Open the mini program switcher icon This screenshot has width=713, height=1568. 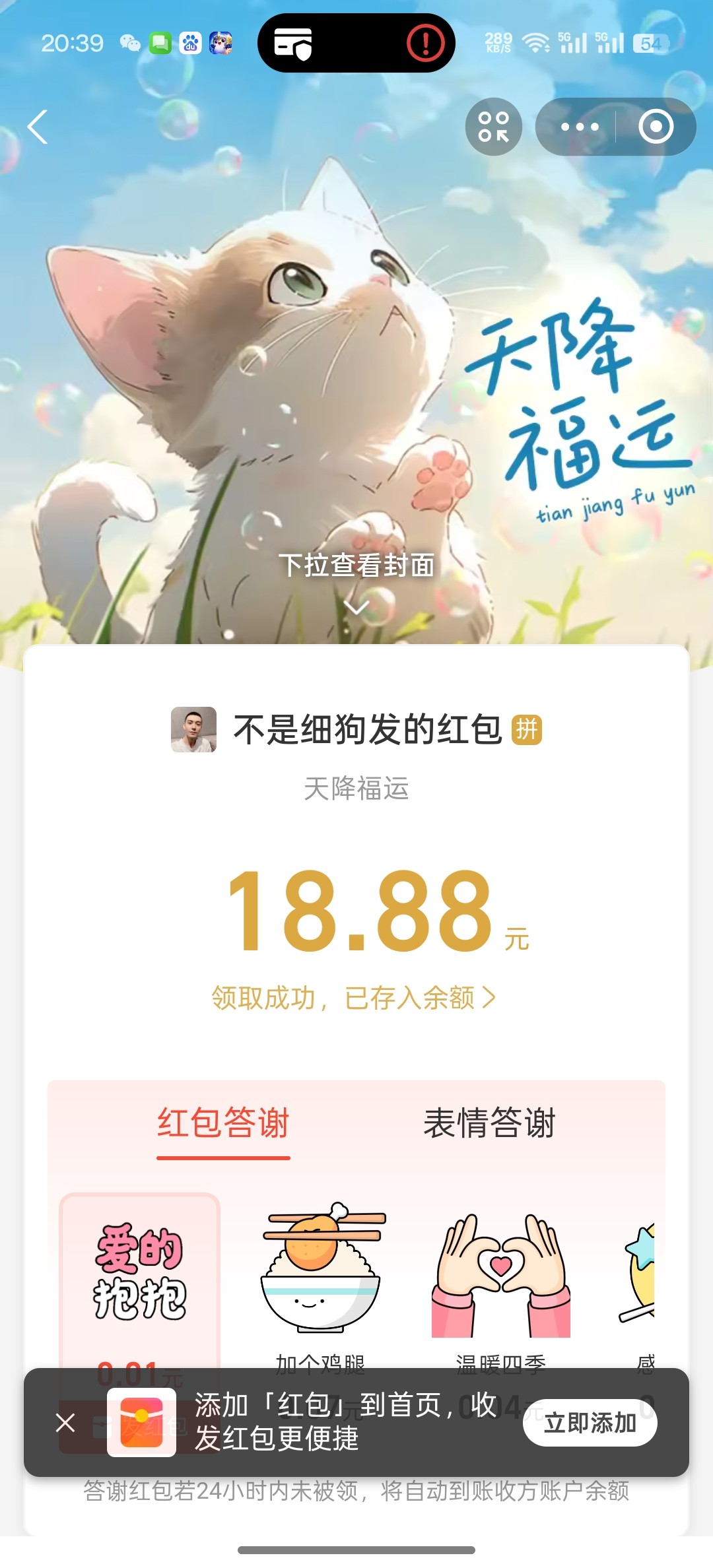pyautogui.click(x=493, y=127)
